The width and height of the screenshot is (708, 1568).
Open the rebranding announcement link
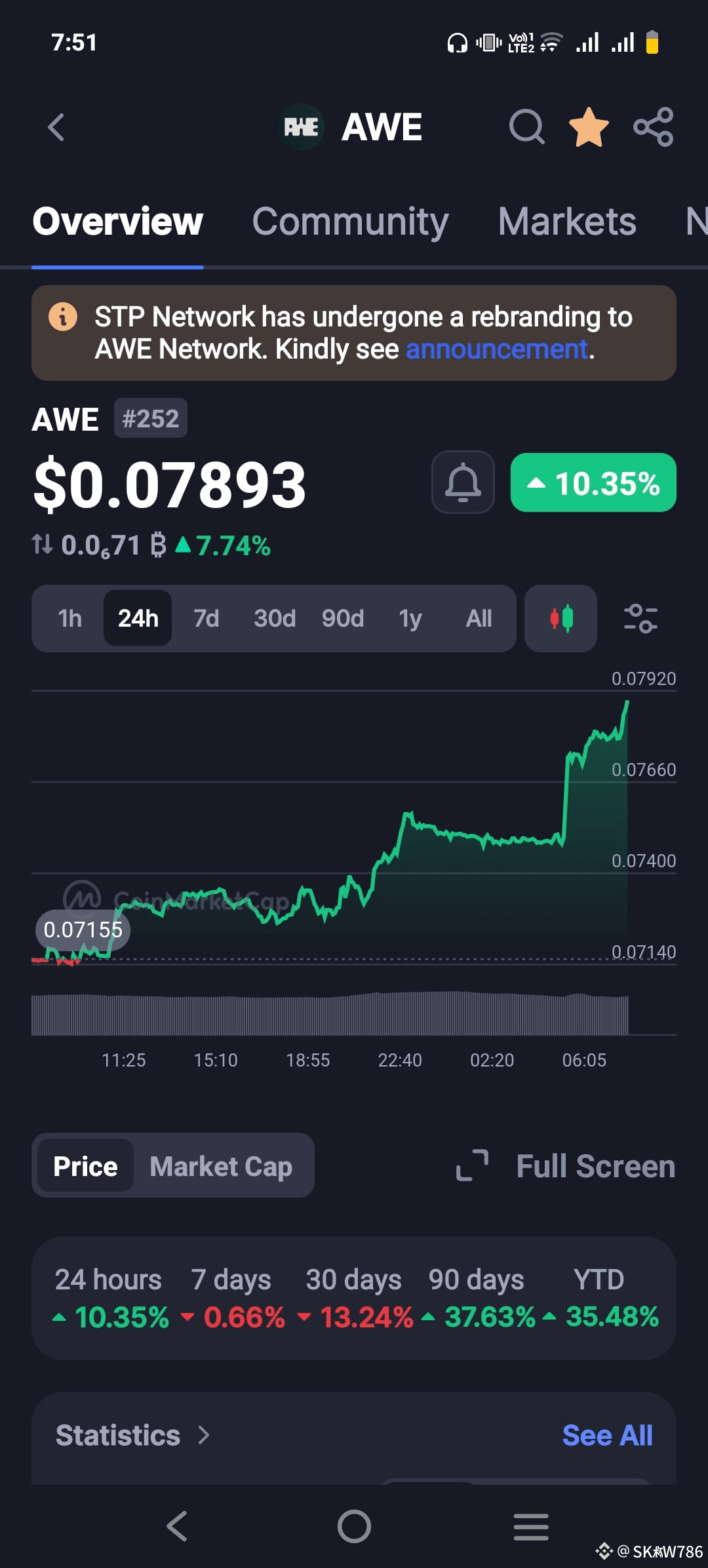click(x=497, y=349)
